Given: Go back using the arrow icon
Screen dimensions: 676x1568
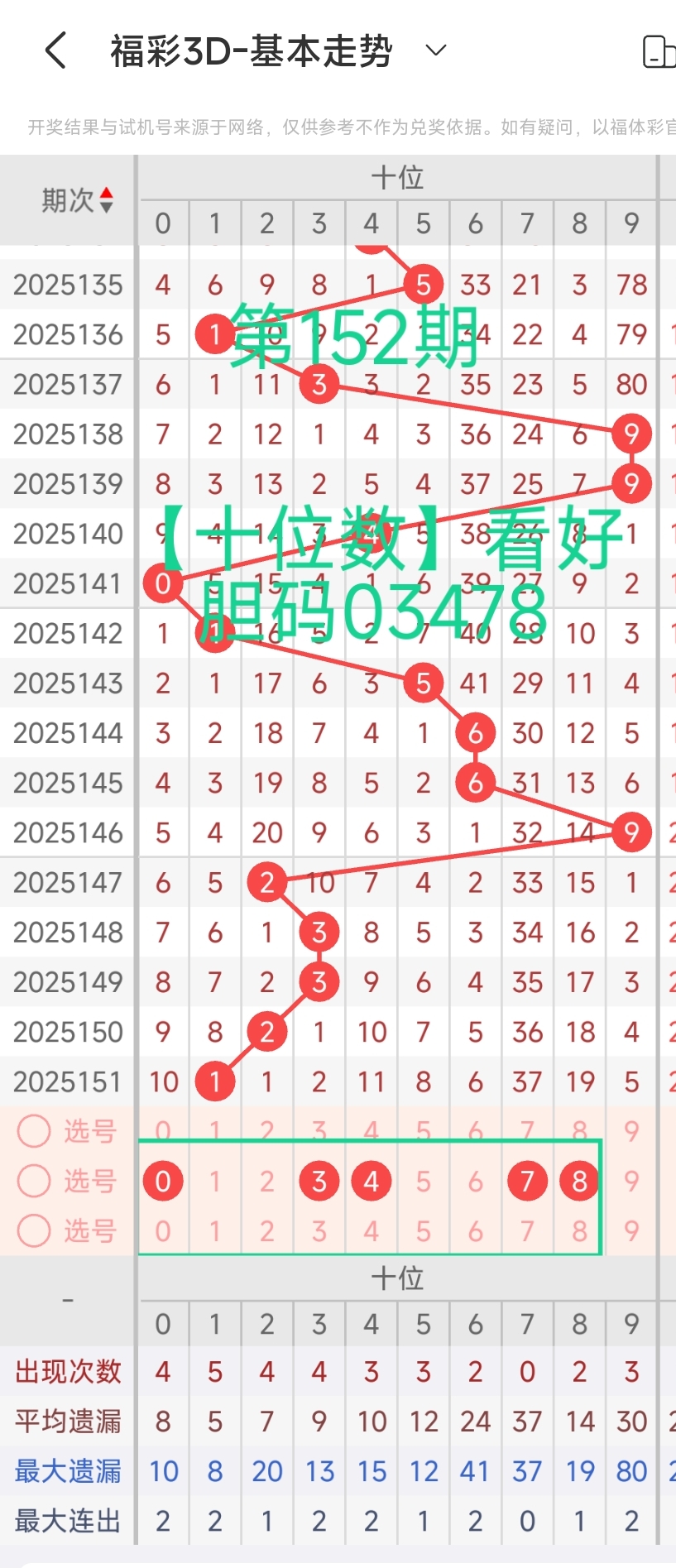Looking at the screenshot, I should pyautogui.click(x=55, y=50).
